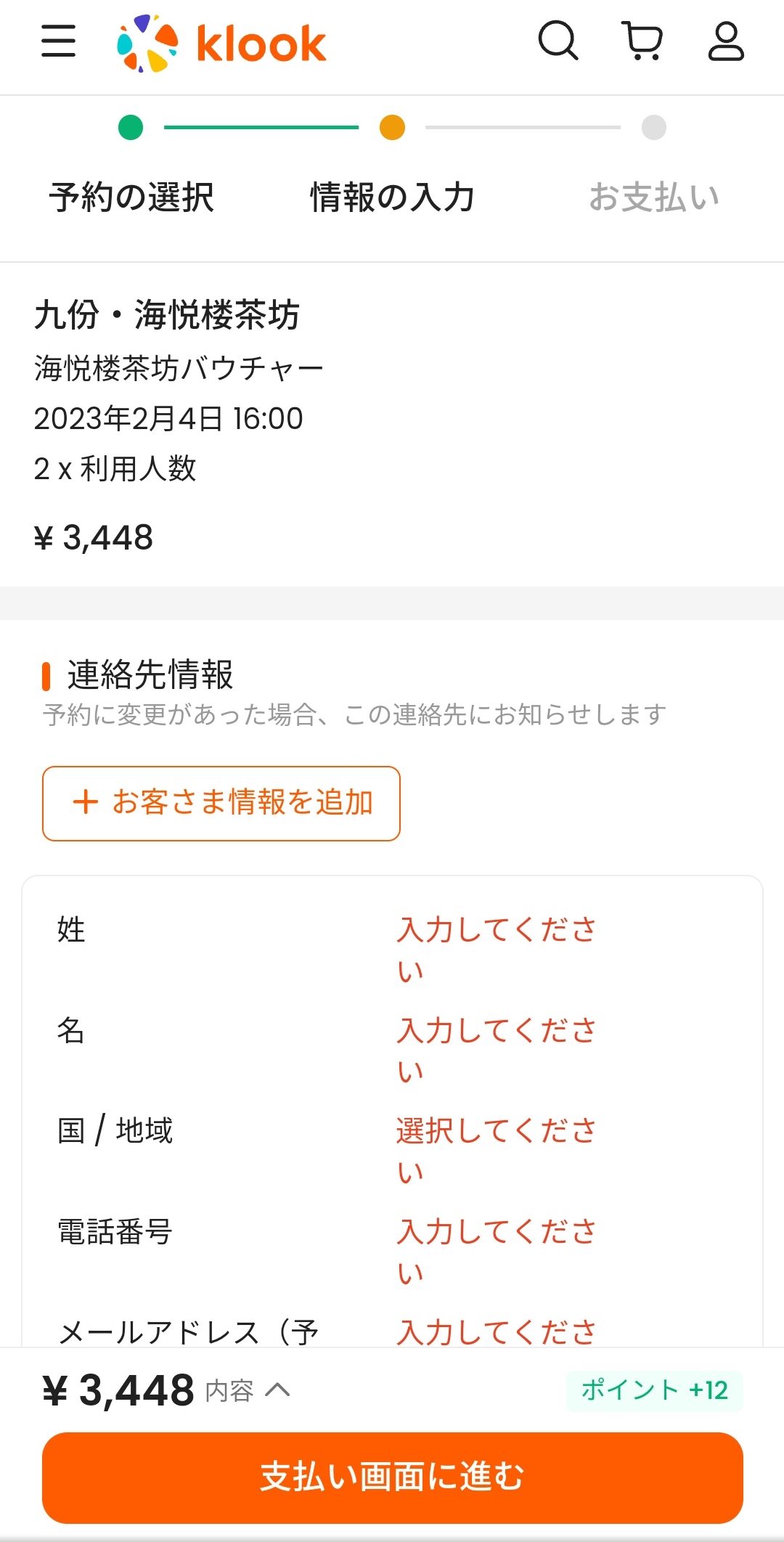Open the user account icon
This screenshot has width=784, height=1542.
point(726,41)
